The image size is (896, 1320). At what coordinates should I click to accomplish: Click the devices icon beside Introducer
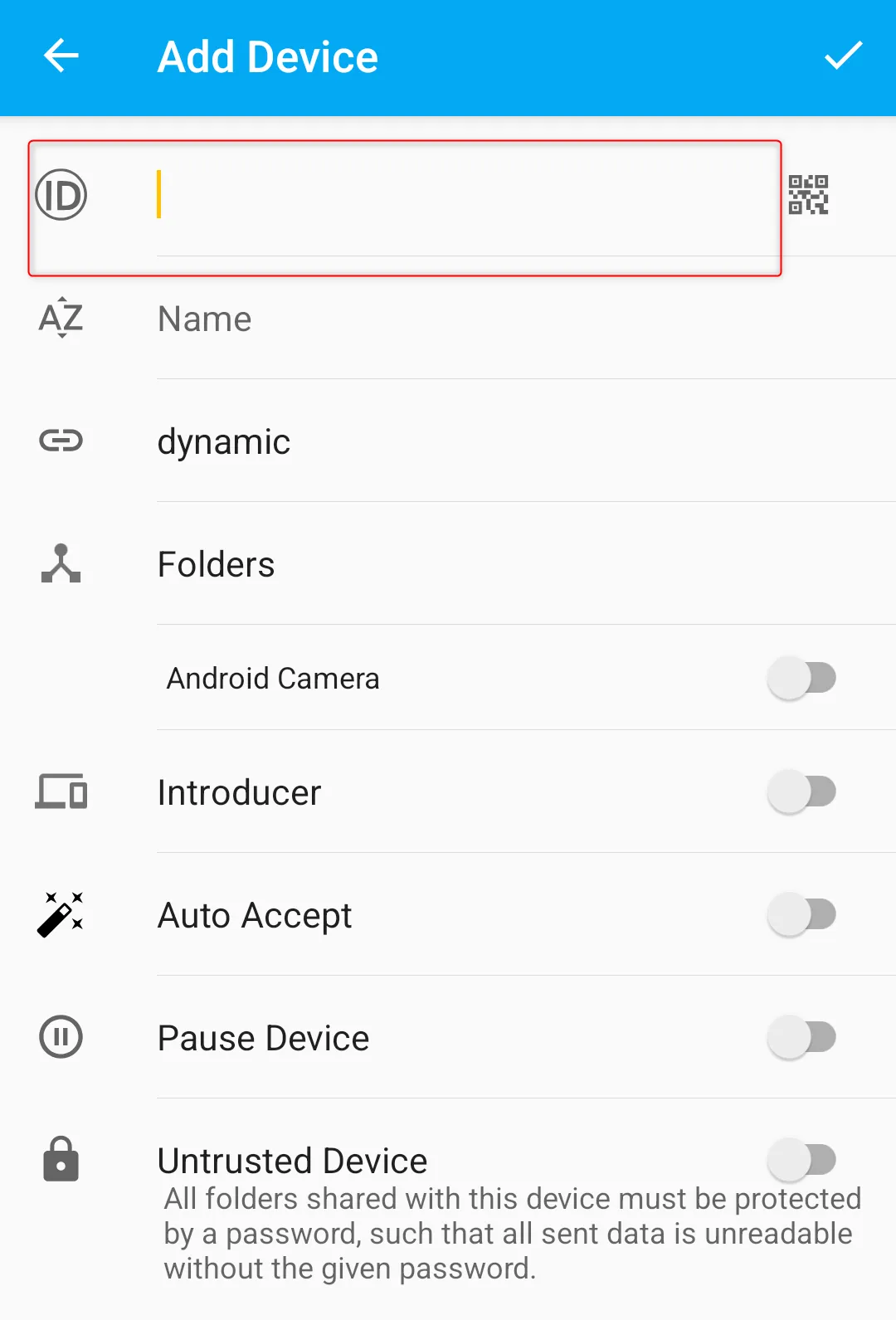point(61,792)
